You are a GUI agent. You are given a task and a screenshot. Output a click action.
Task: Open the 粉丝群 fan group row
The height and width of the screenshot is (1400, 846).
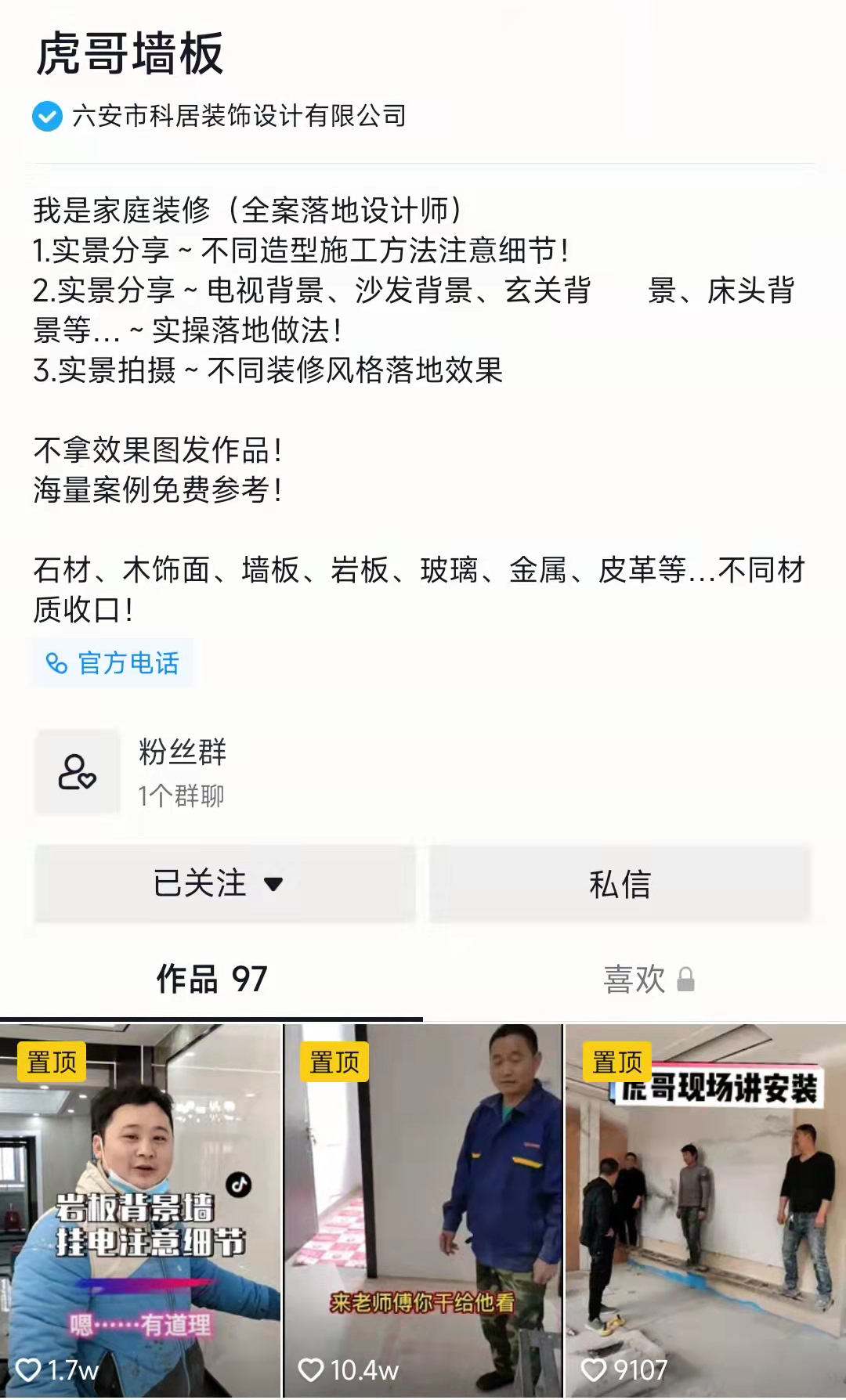180,772
